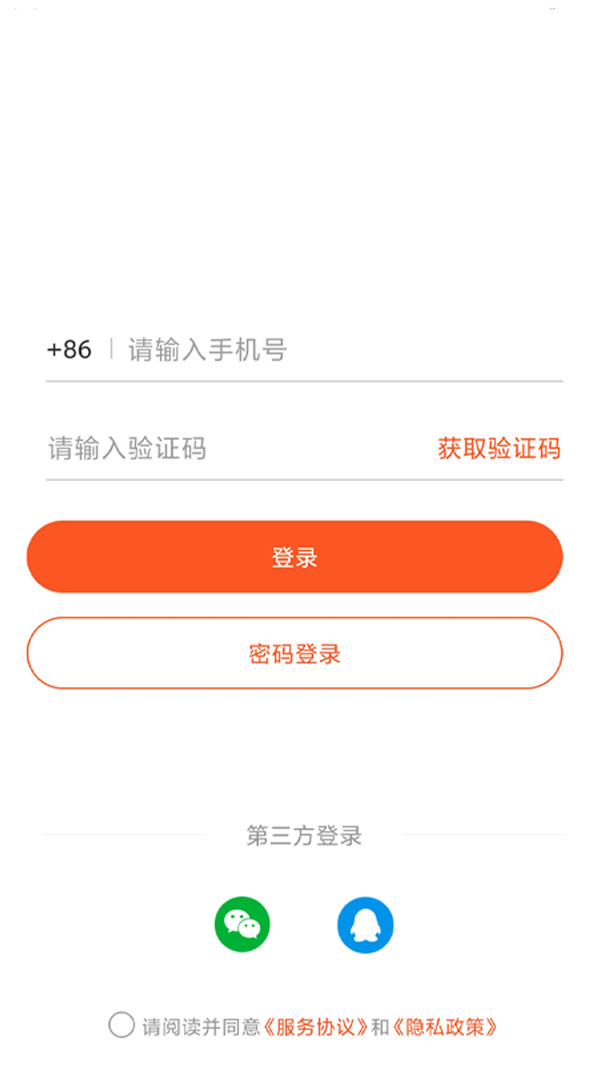Open the 《隐私政策》 link
This screenshot has height=1080, width=607.
[445, 1027]
